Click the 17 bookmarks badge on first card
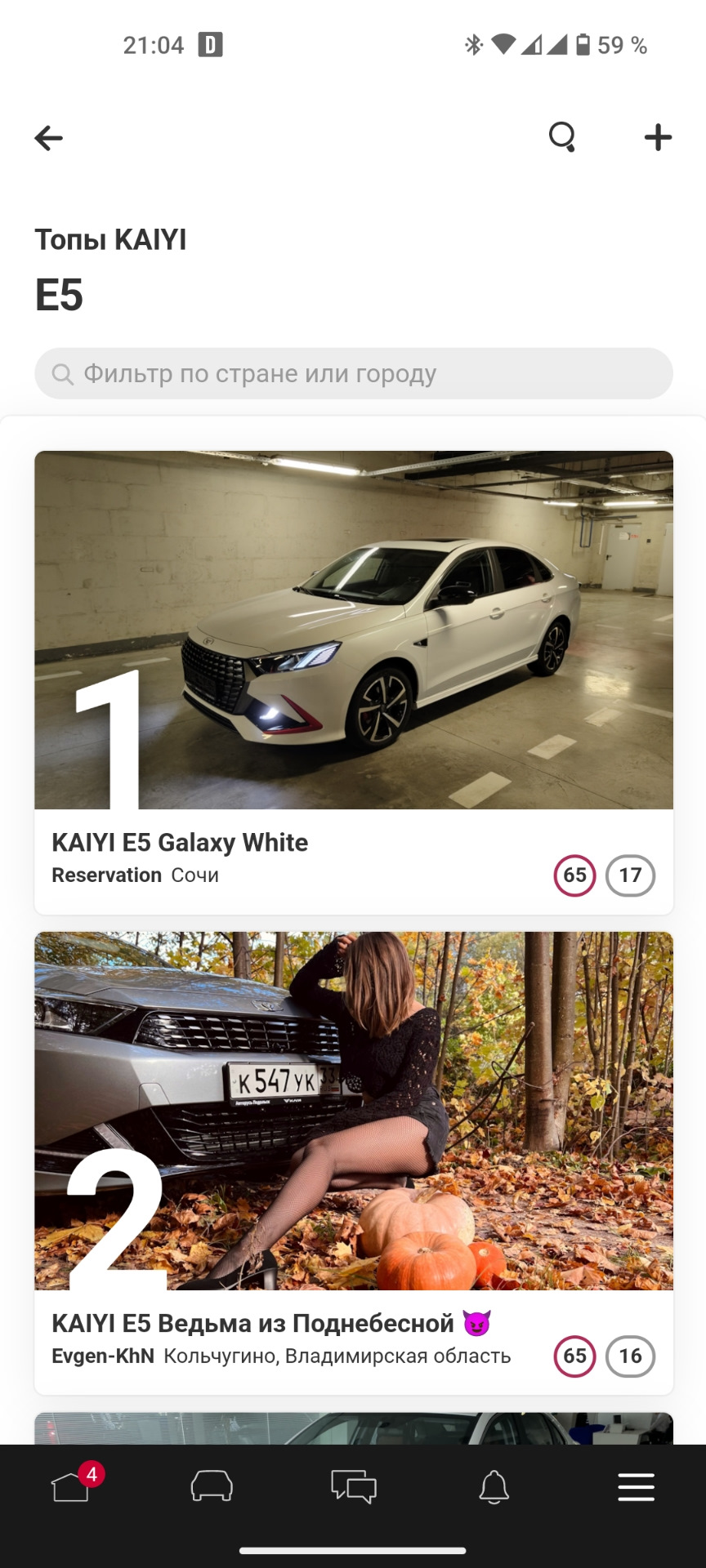The image size is (706, 1568). (x=630, y=875)
